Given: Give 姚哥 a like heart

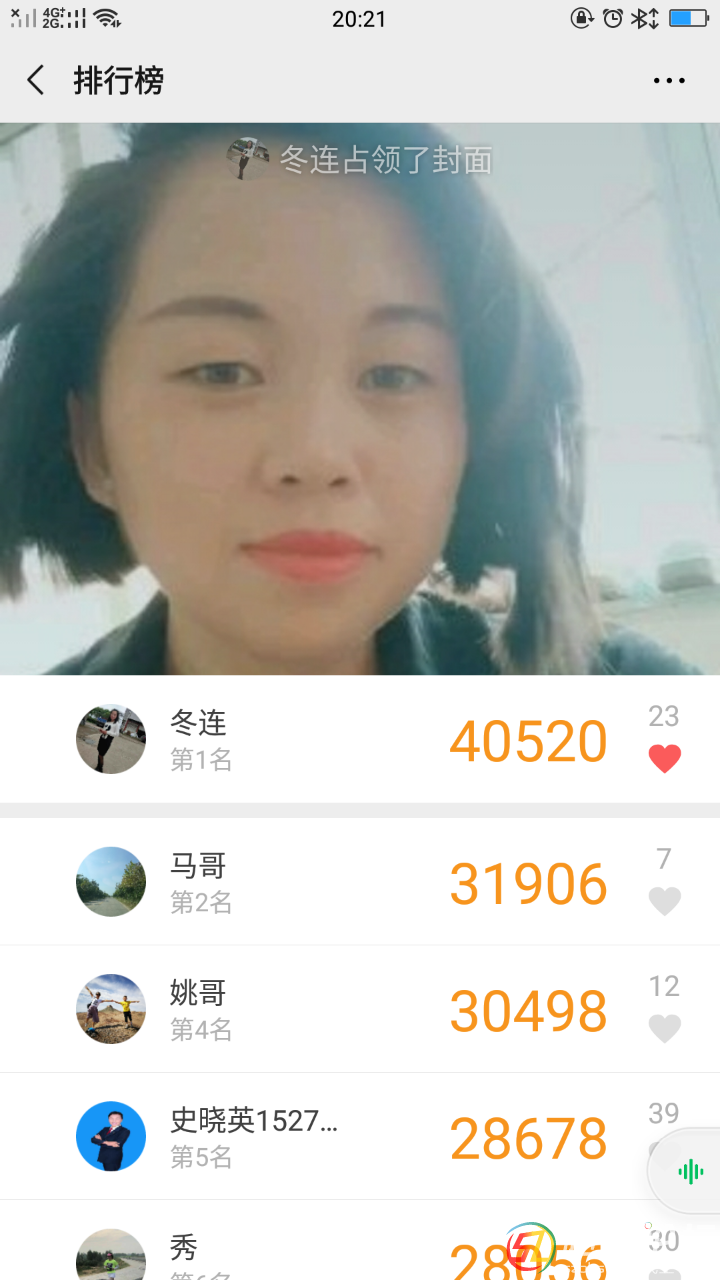Looking at the screenshot, I should pos(664,1028).
